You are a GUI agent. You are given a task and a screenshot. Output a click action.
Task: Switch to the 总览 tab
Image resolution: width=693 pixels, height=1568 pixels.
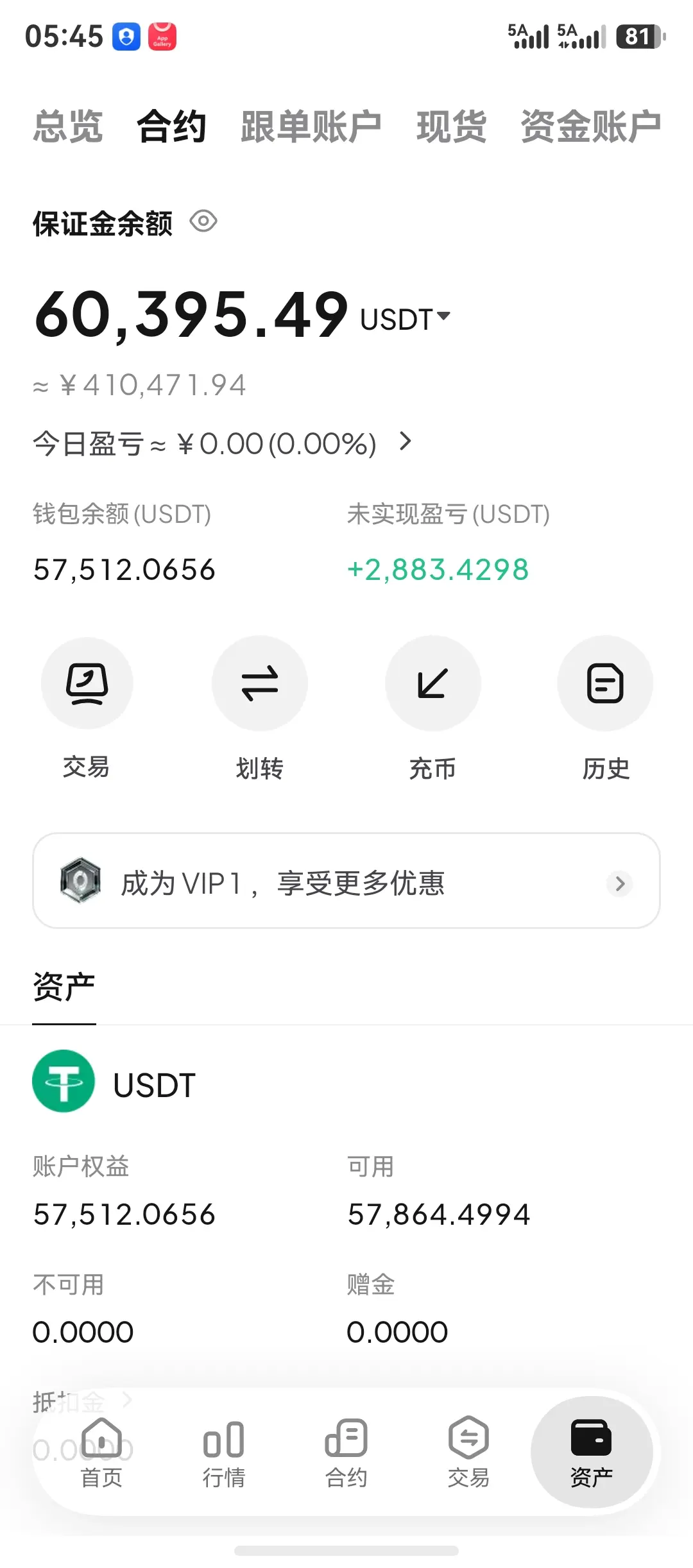(x=68, y=126)
